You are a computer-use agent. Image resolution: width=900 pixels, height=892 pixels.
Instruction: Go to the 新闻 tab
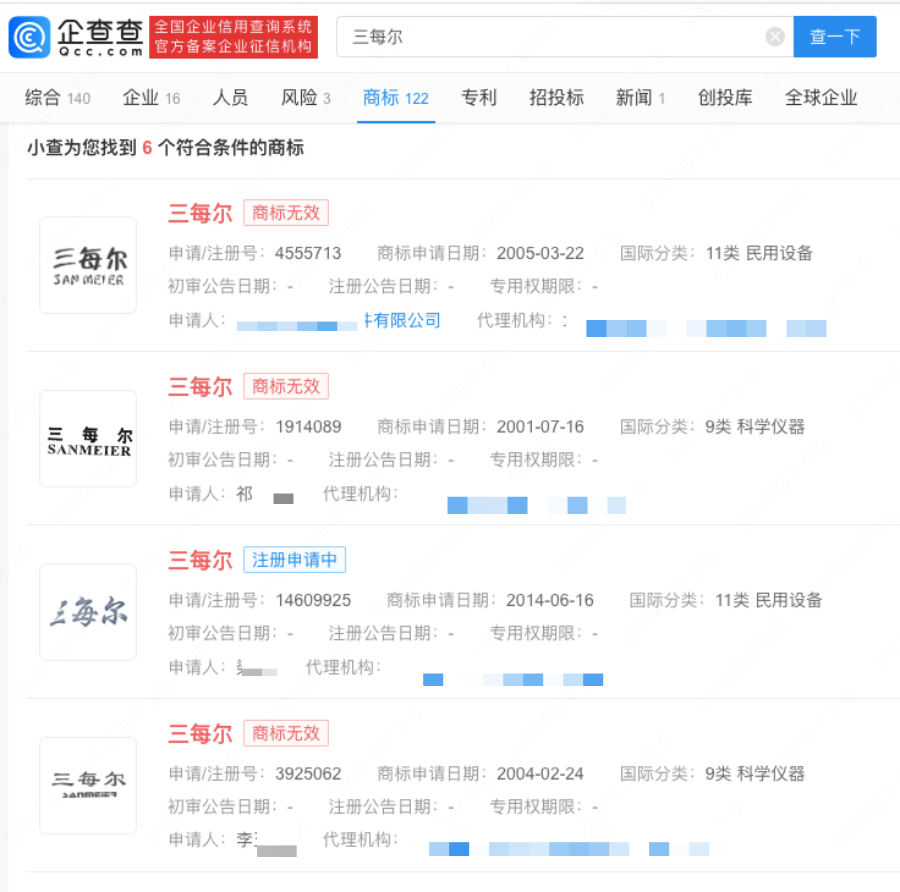[x=640, y=98]
